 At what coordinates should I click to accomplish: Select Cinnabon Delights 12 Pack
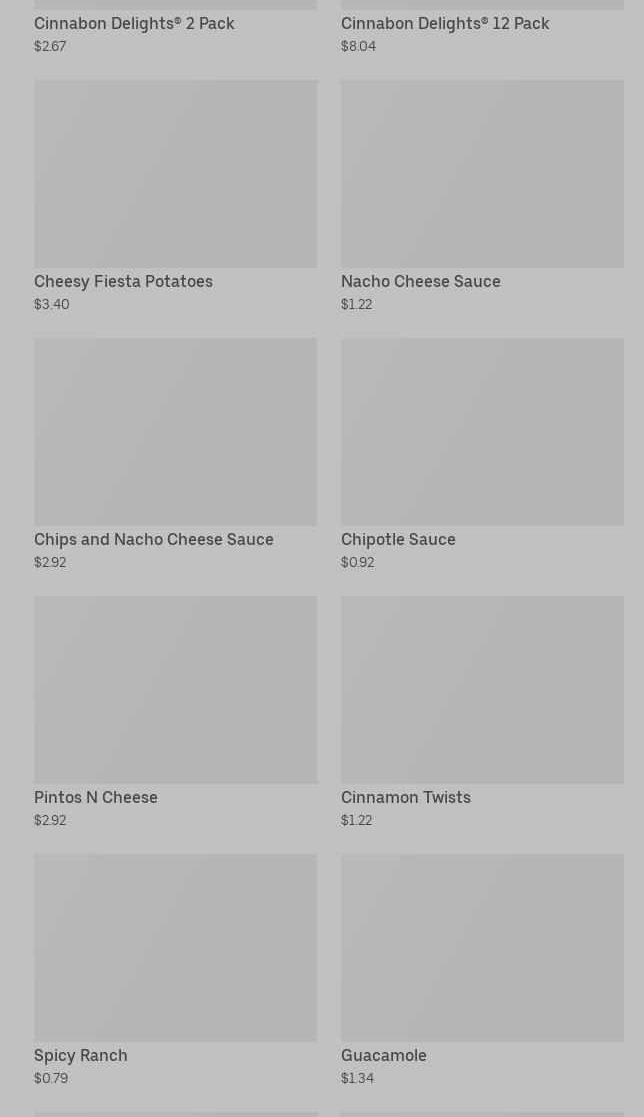[445, 24]
